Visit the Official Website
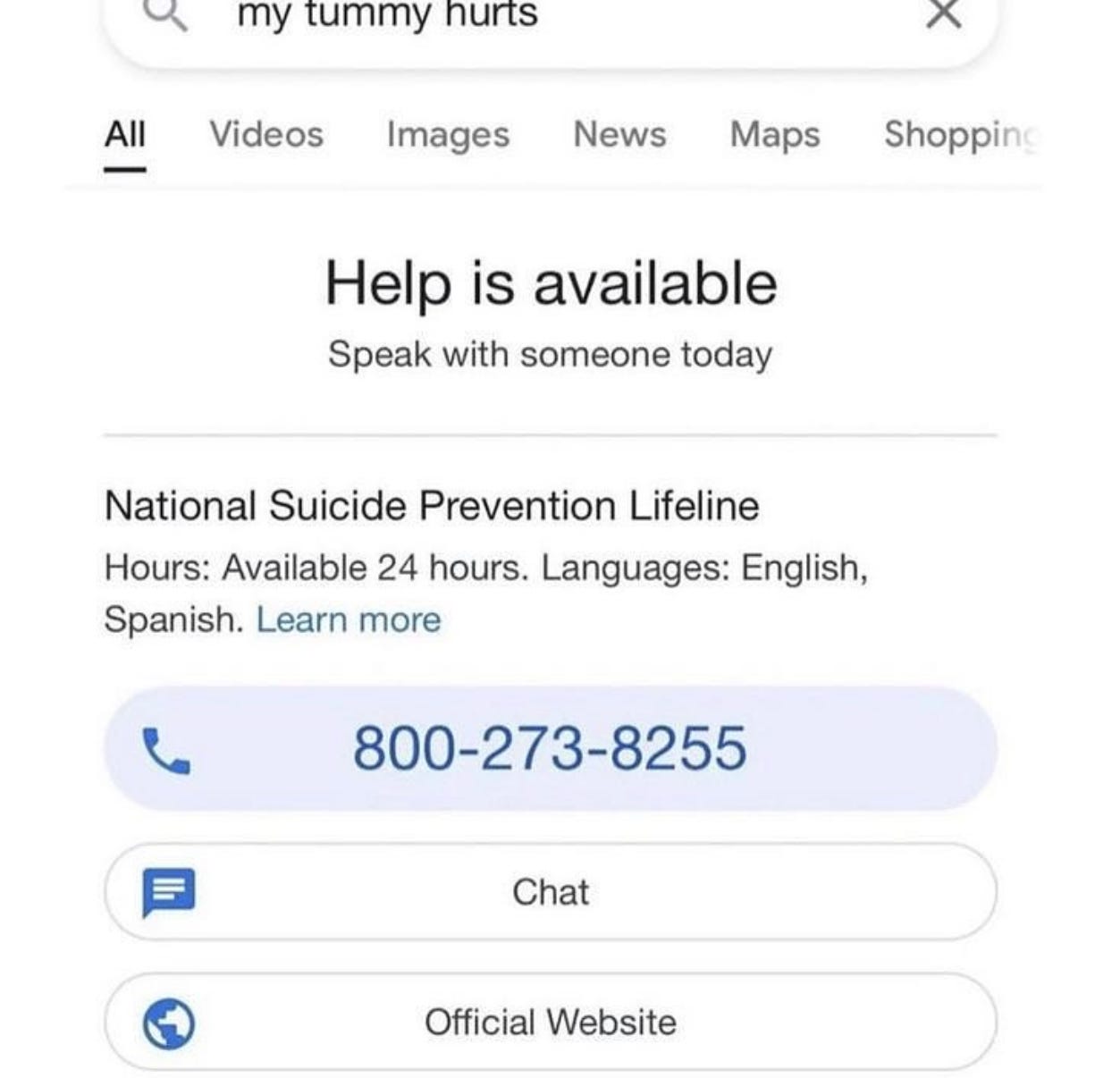The height and width of the screenshot is (1078, 1120). [551, 1022]
